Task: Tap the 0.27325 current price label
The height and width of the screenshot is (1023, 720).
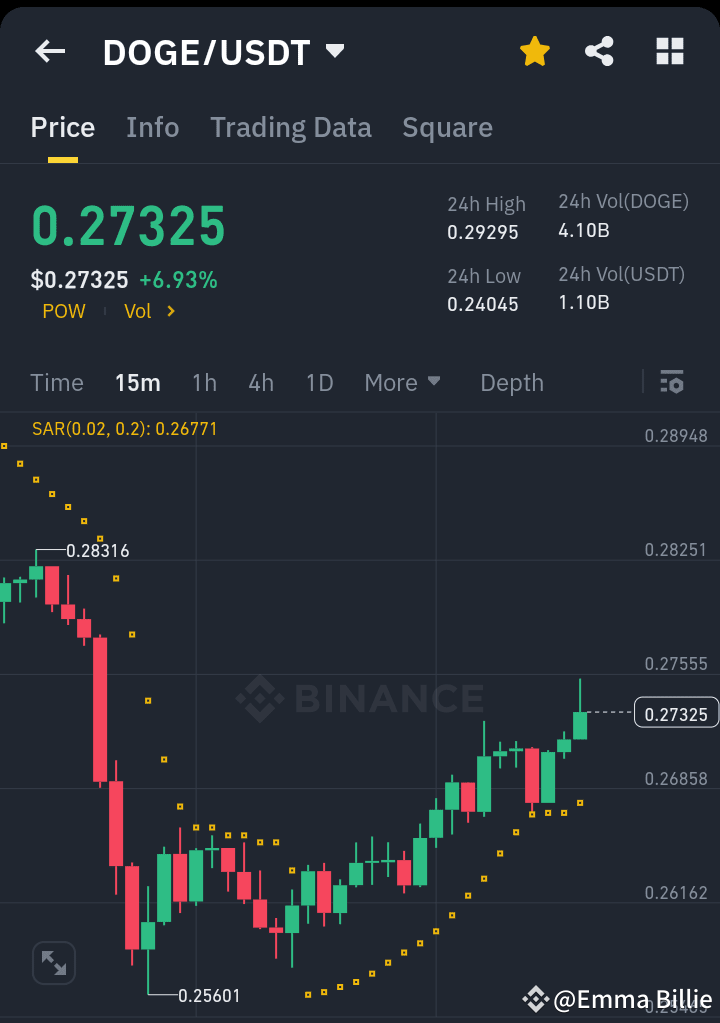Action: coord(676,712)
